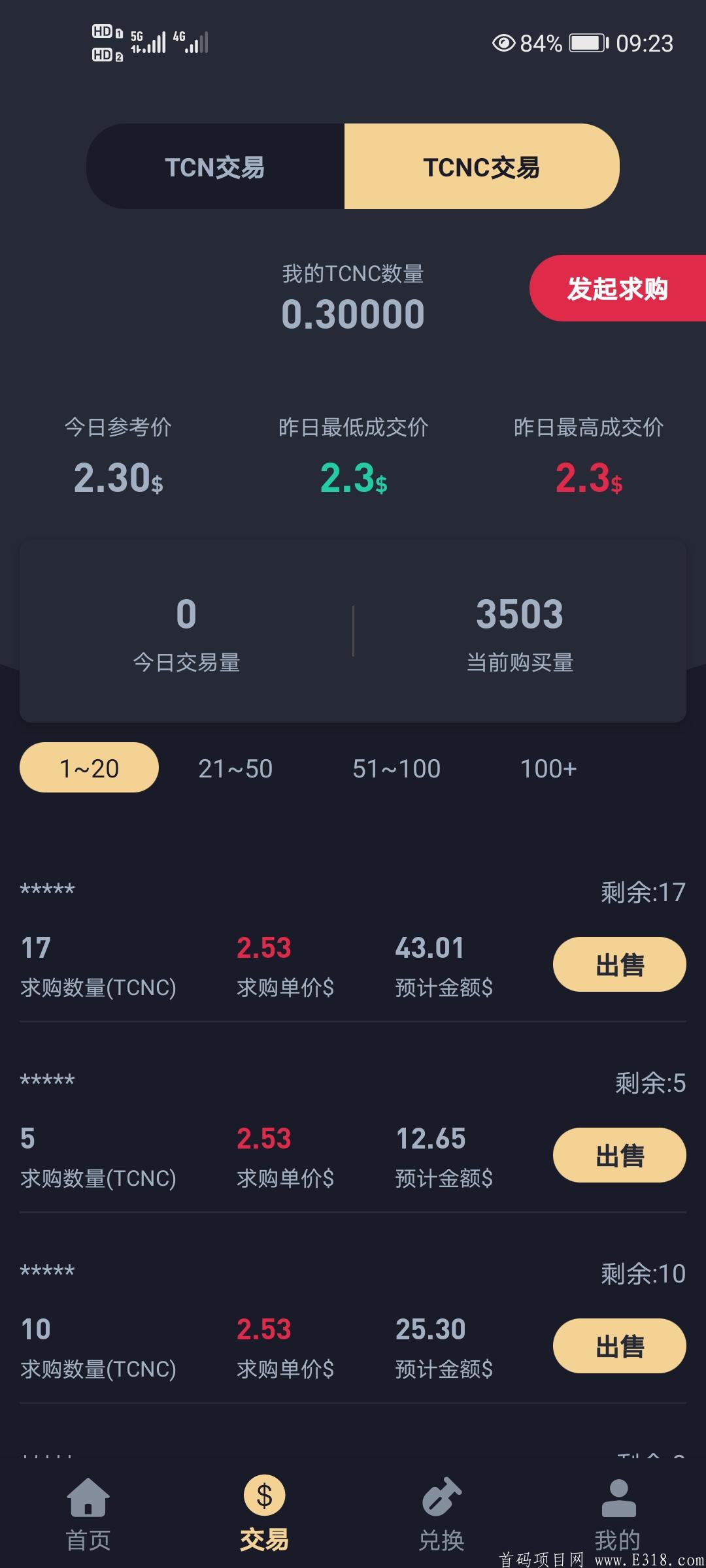Screen dimensions: 706x1568
Task: Tap the 5G signal indicator icon
Action: click(x=147, y=42)
